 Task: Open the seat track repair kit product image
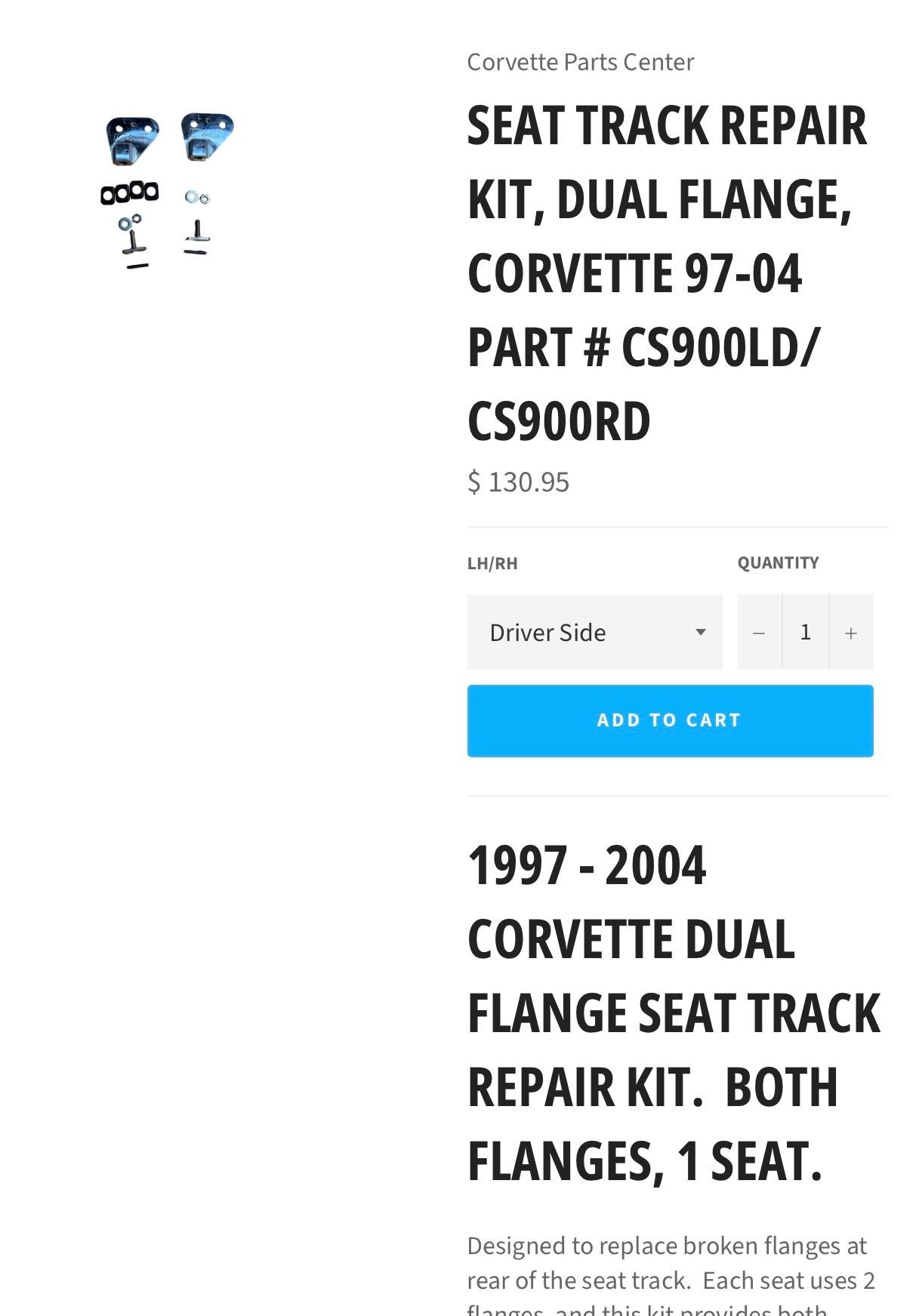[x=167, y=191]
